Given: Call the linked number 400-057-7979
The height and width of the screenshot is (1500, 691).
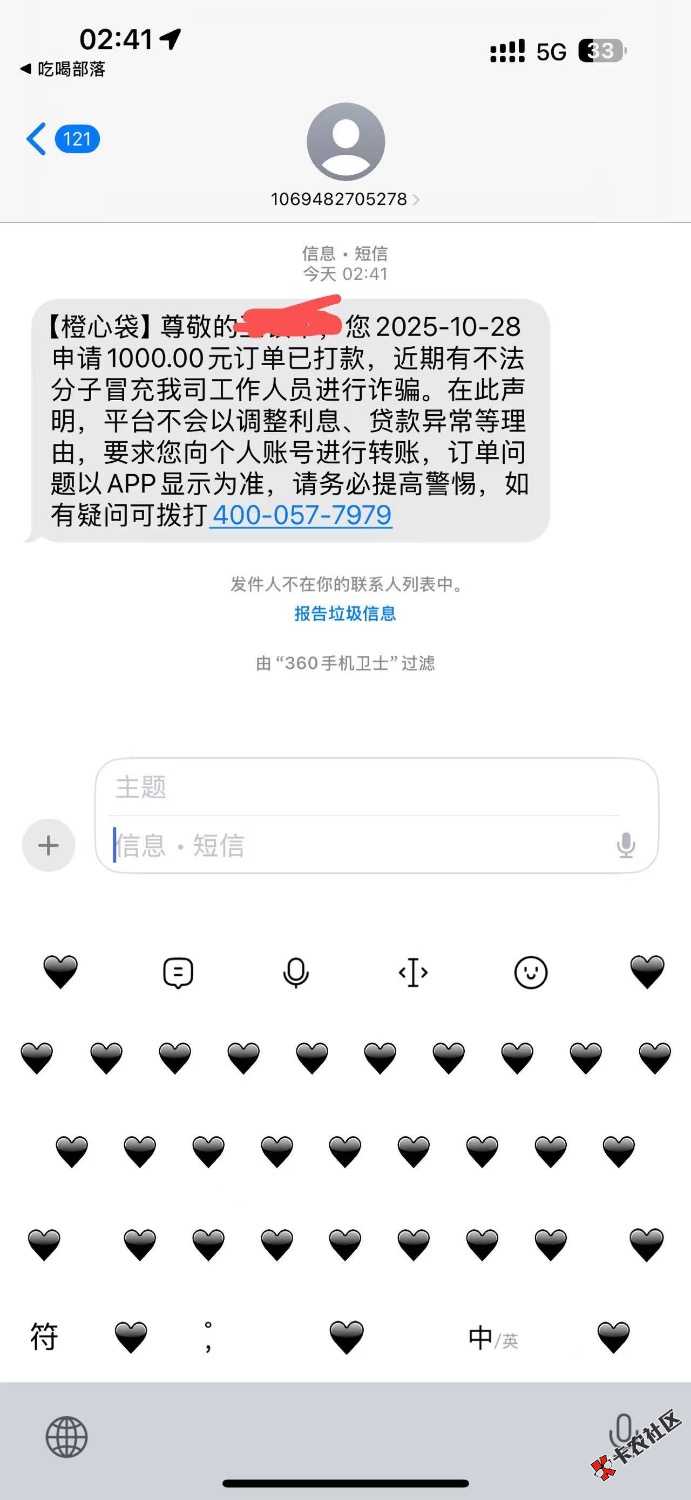Looking at the screenshot, I should 301,516.
